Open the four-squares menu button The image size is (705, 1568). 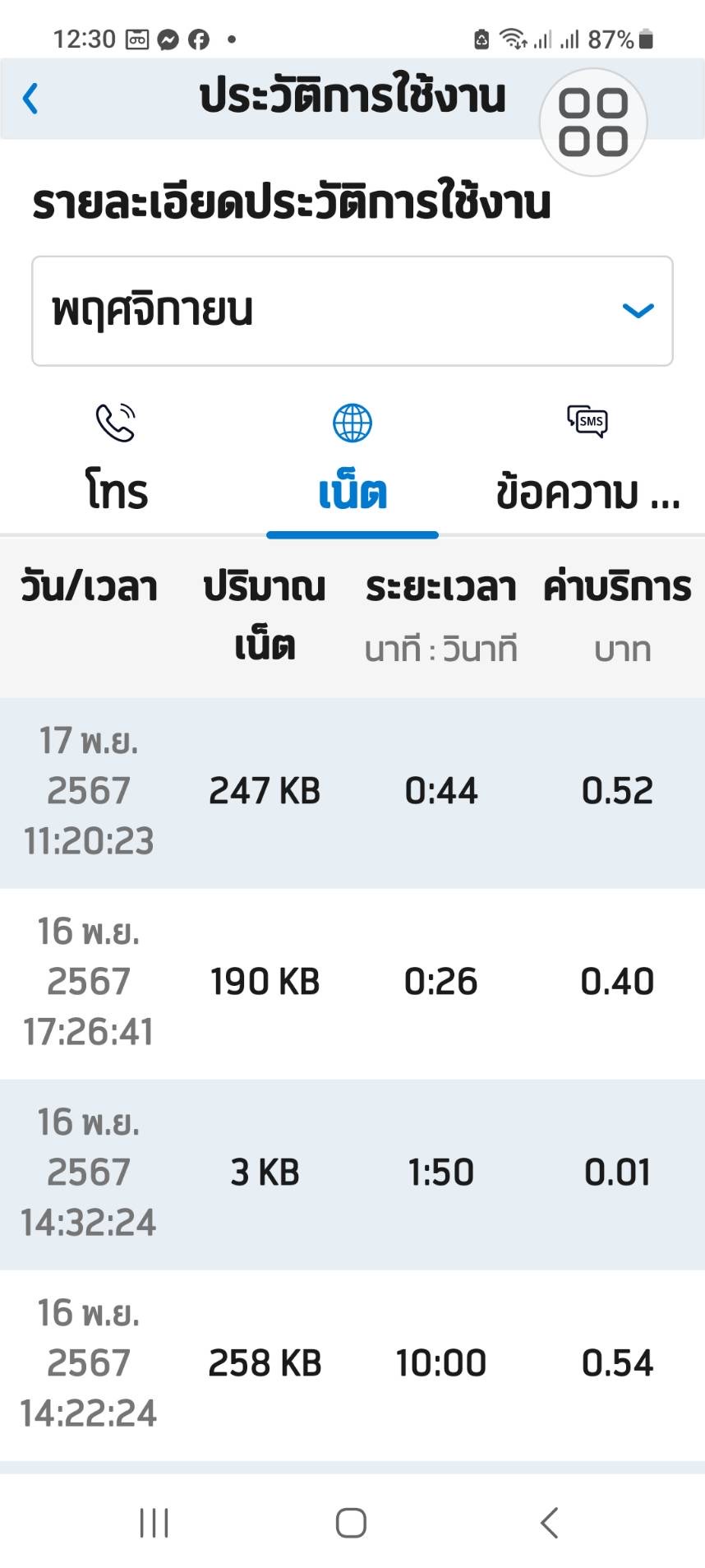592,123
